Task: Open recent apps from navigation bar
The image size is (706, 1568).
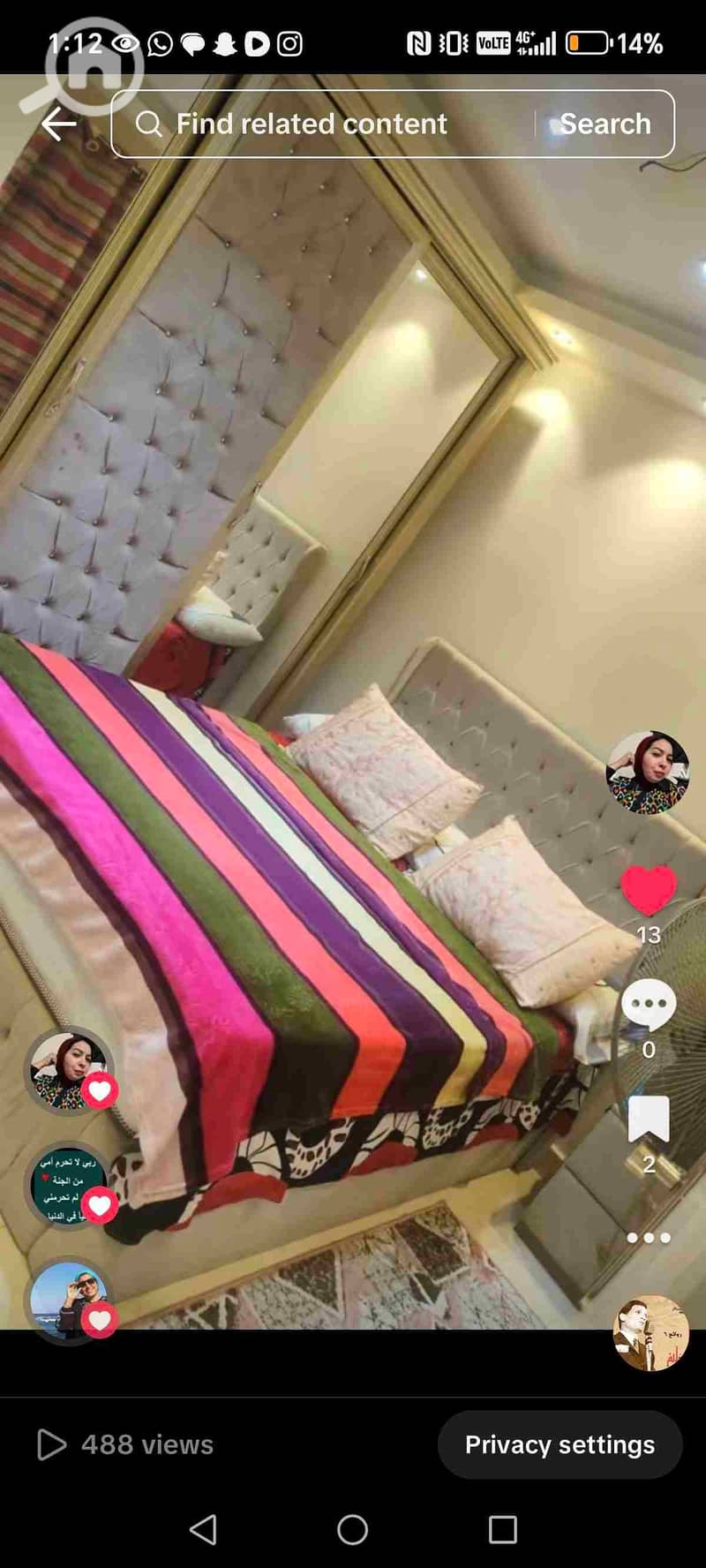Action: point(503,1529)
